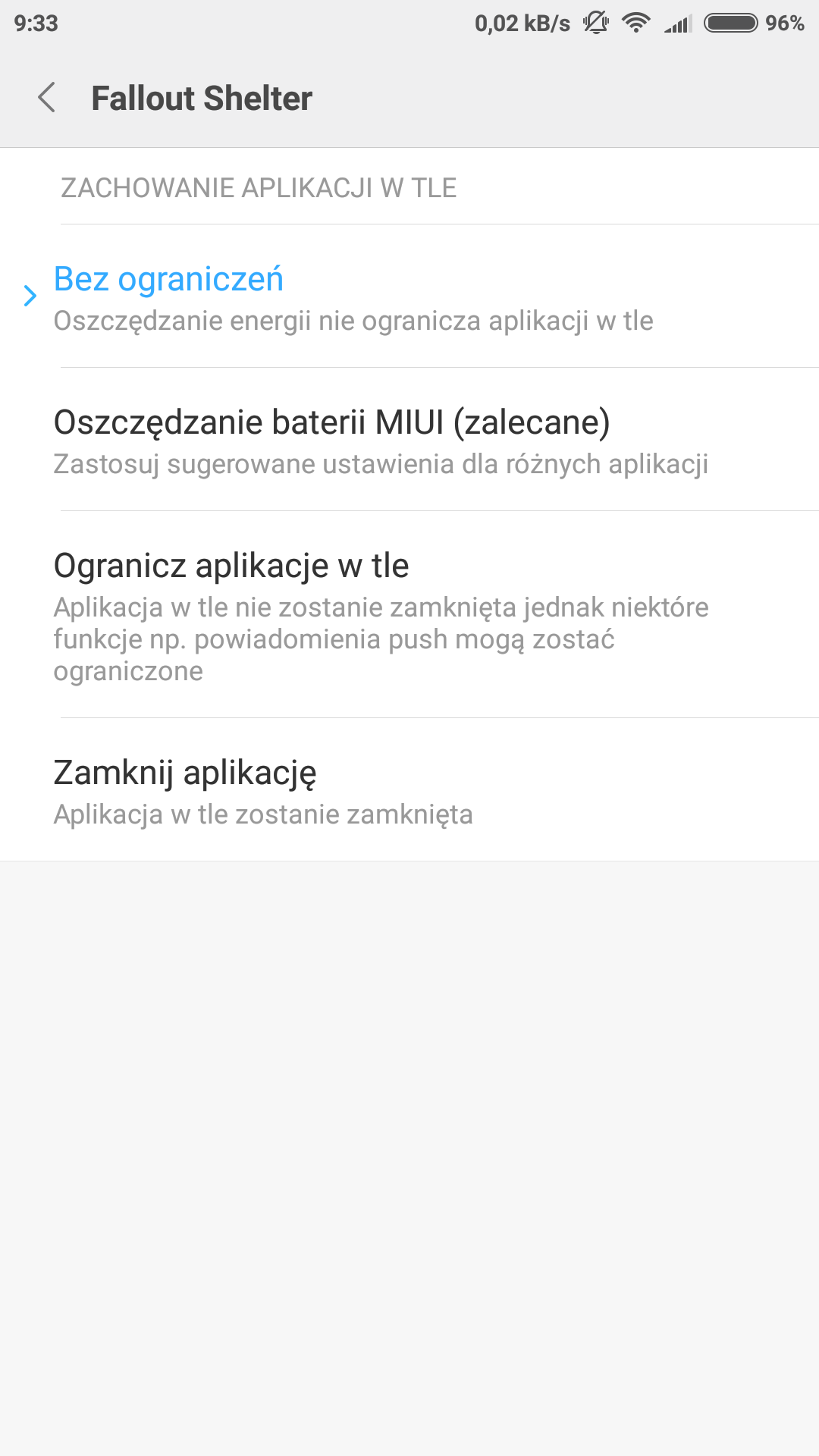Go back from Fallout Shelter settings
This screenshot has width=819, height=1456.
[47, 98]
